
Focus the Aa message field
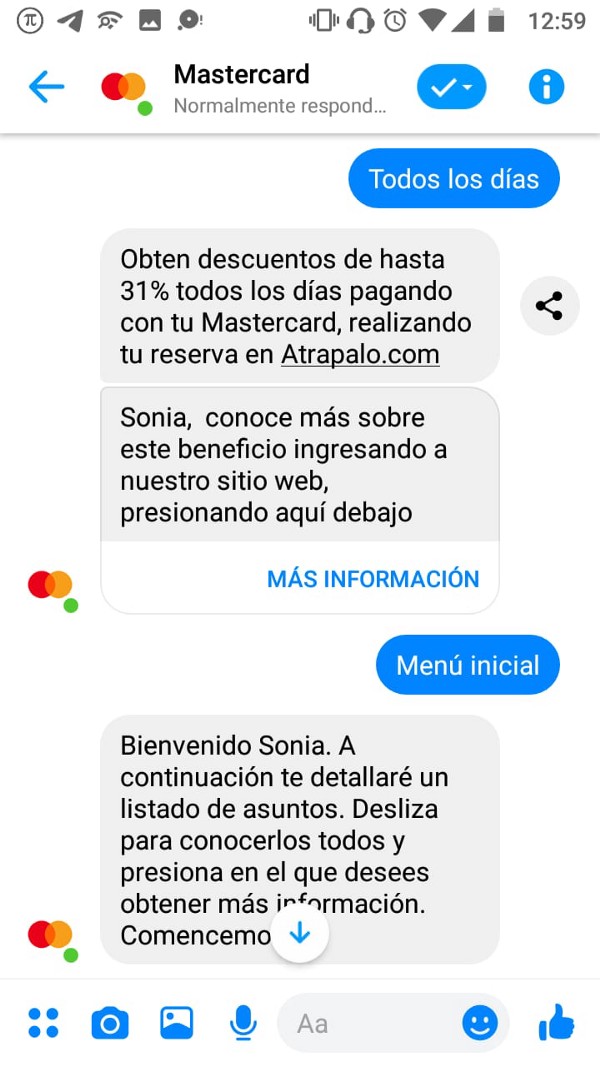(x=370, y=1023)
